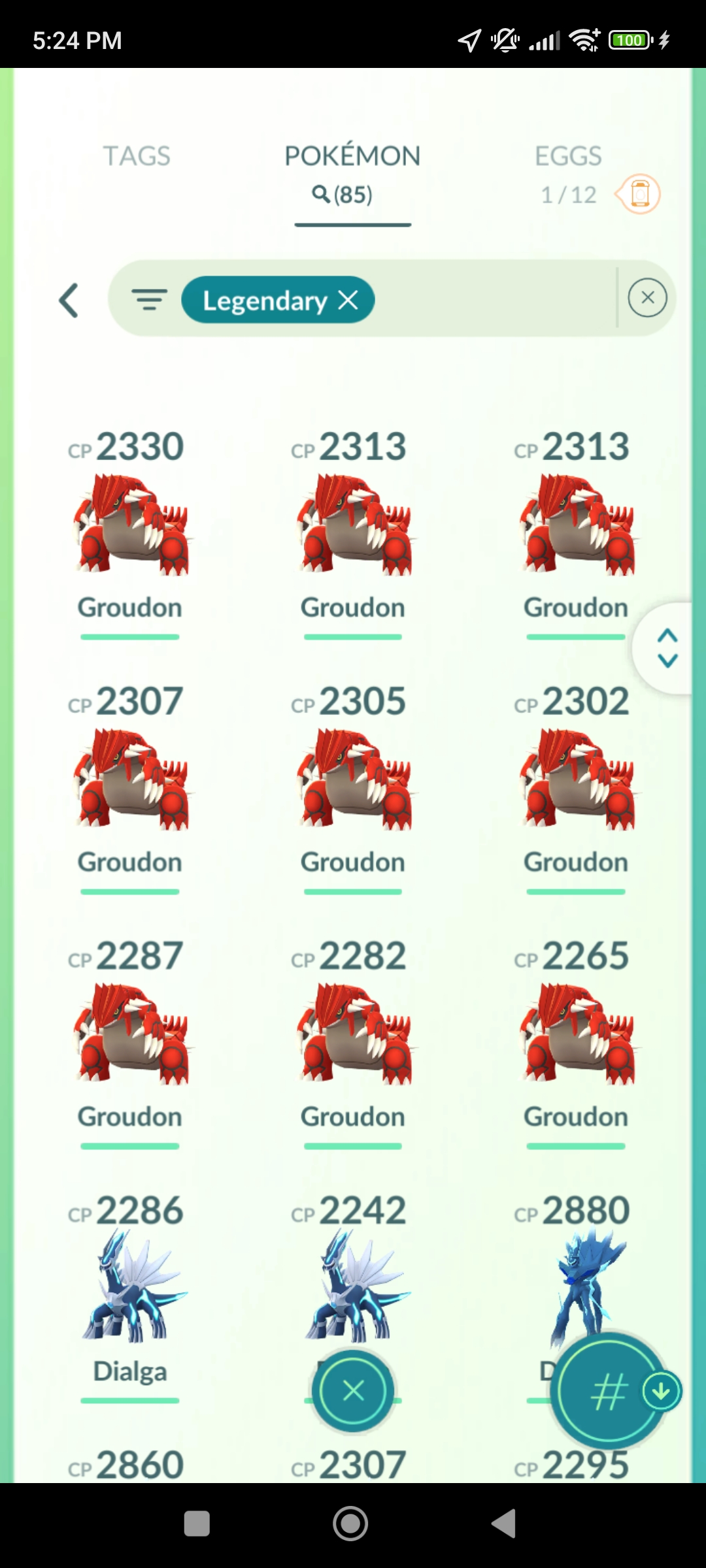Tap the up-down fast scroll handle
The height and width of the screenshot is (1568, 706).
point(667,648)
